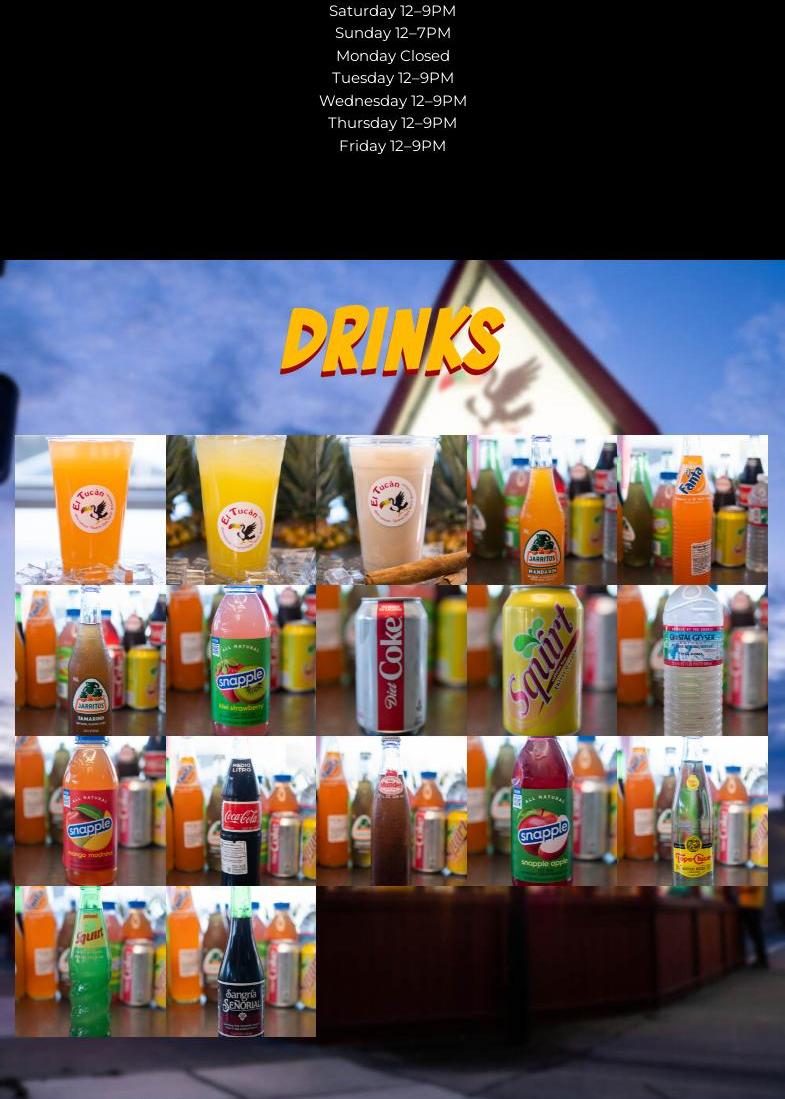Open the Crystal Geyser water bottle photo

coord(692,660)
